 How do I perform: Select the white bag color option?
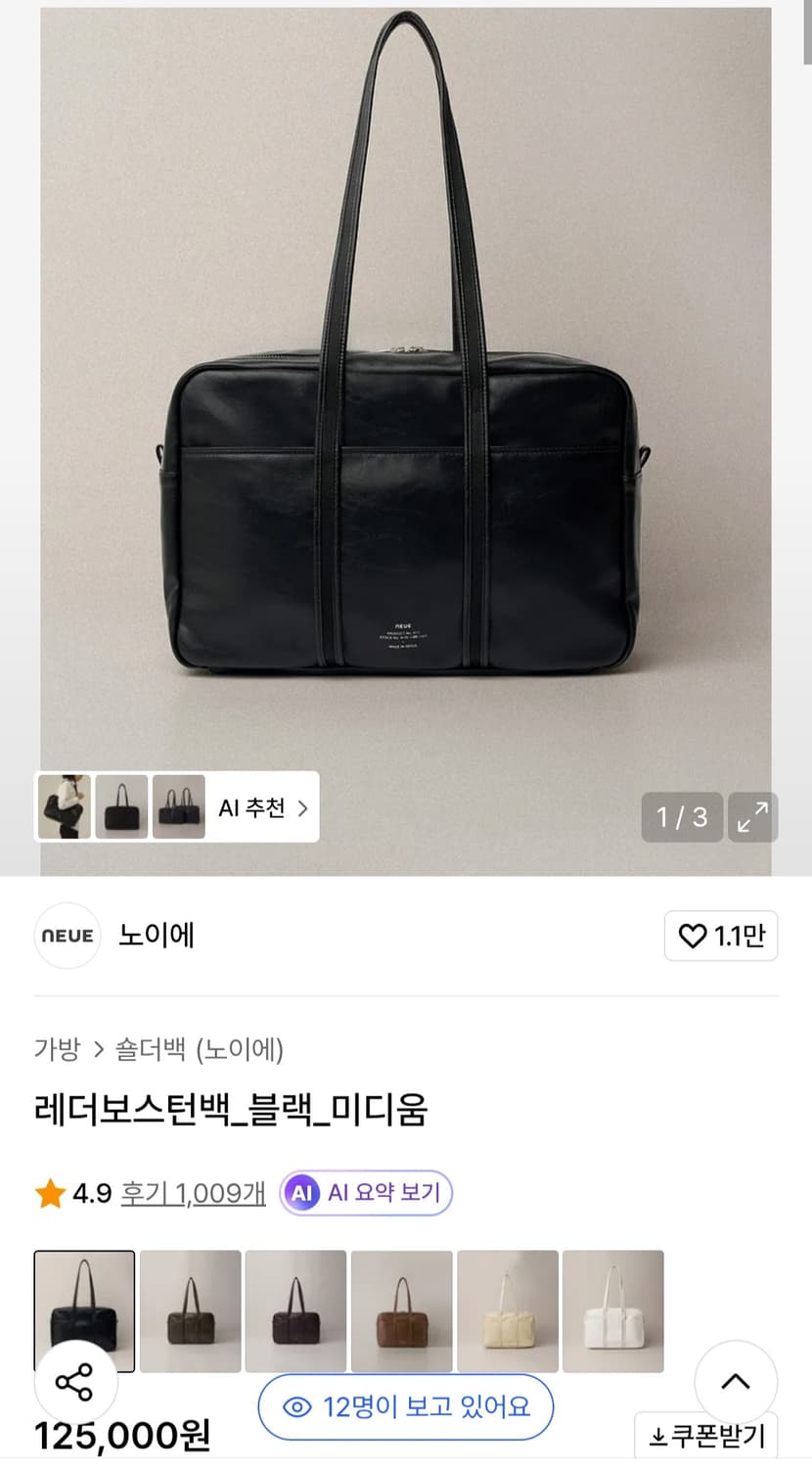click(613, 1311)
